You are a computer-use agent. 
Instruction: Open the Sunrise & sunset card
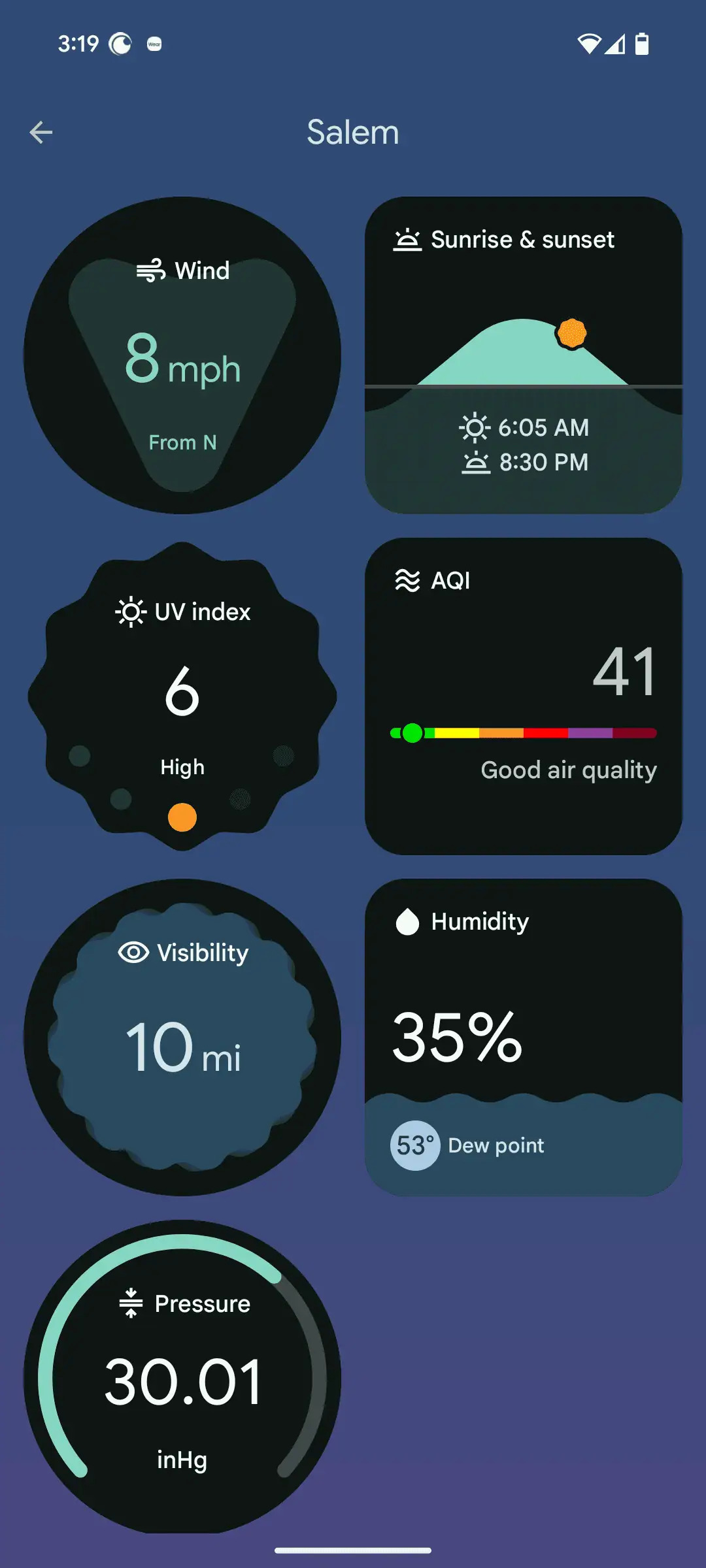pos(523,355)
